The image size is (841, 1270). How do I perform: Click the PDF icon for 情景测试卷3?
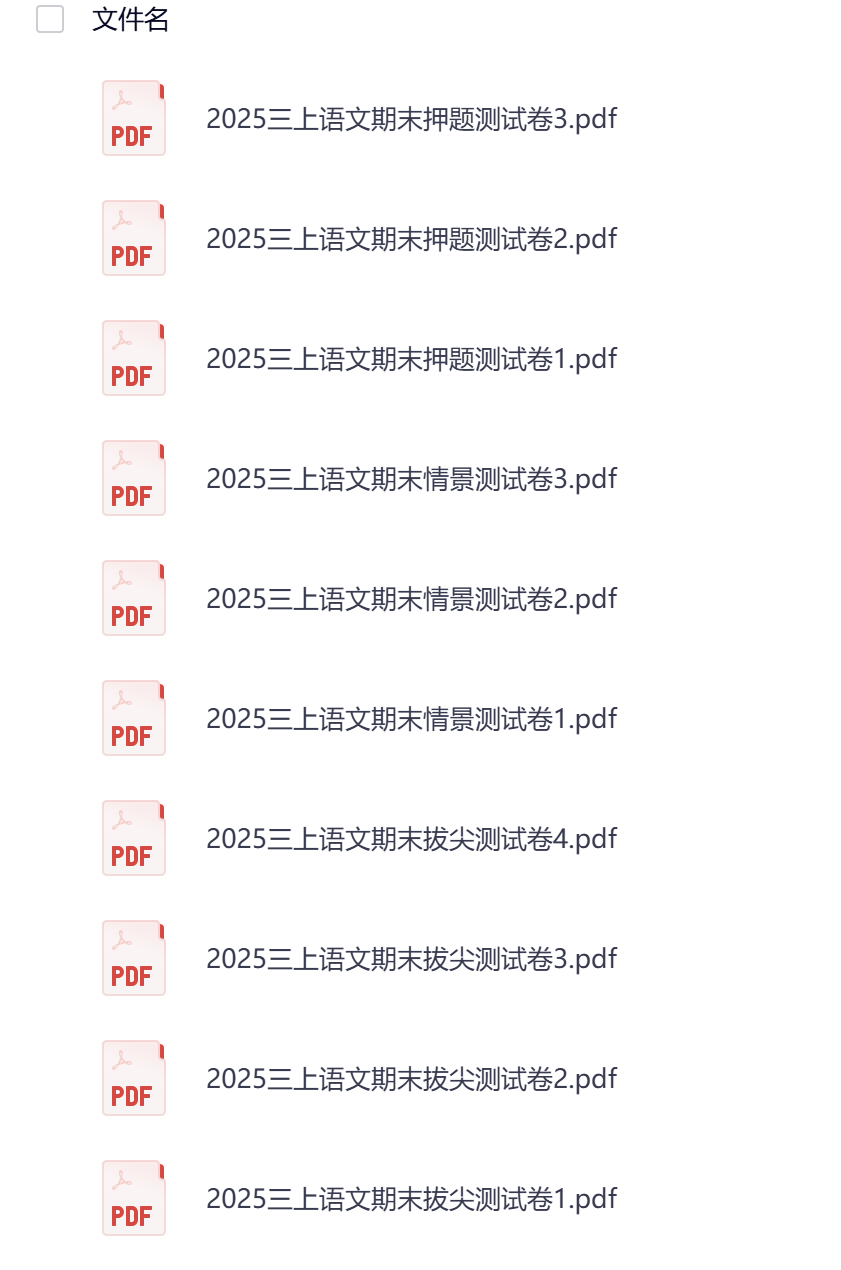pyautogui.click(x=133, y=478)
